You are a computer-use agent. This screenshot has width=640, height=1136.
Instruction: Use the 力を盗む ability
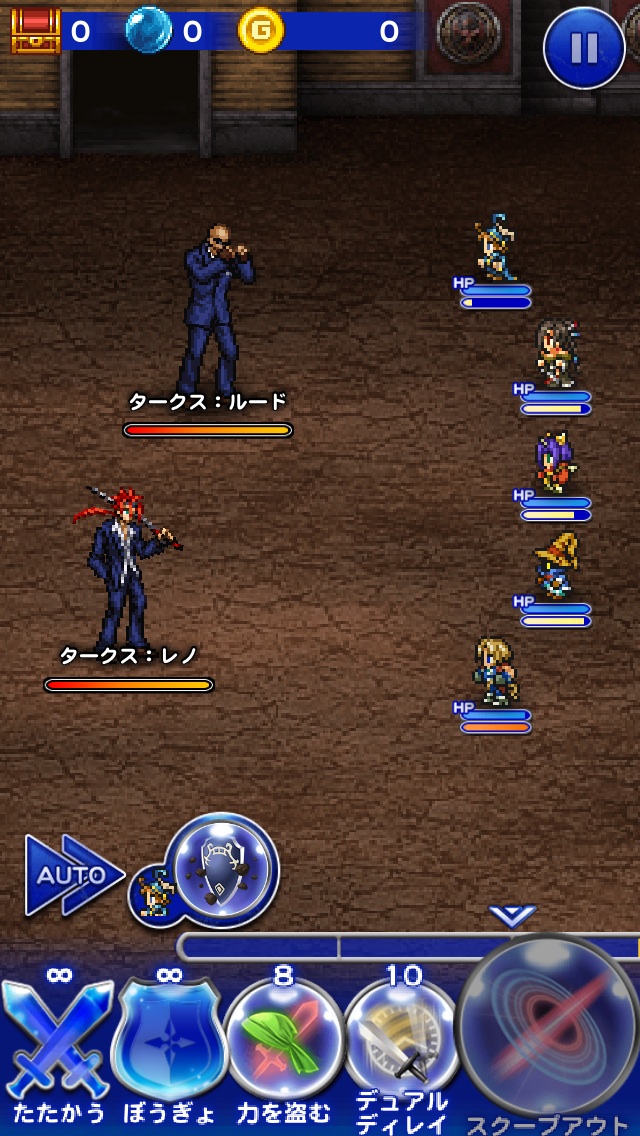tap(284, 1040)
